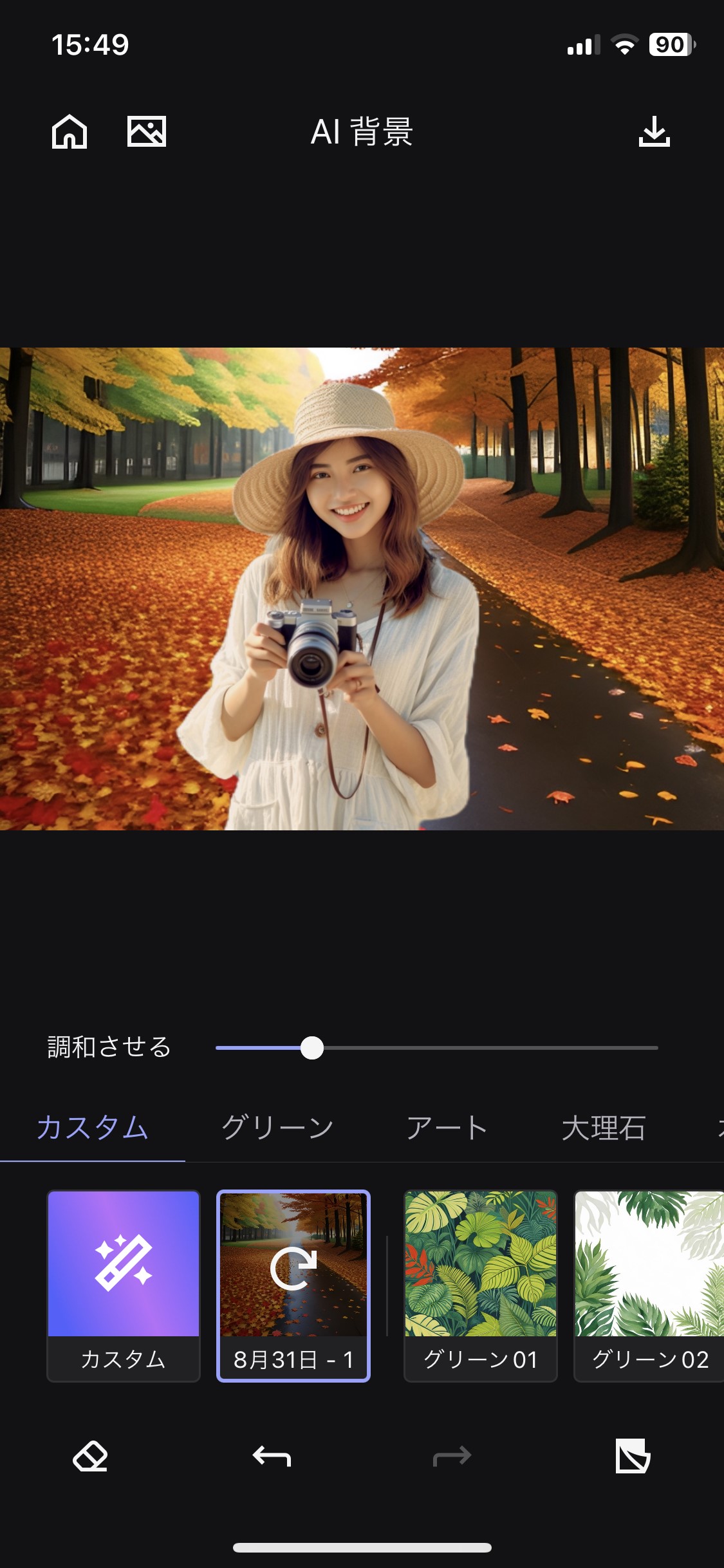
Task: Download the edited image
Action: click(654, 132)
